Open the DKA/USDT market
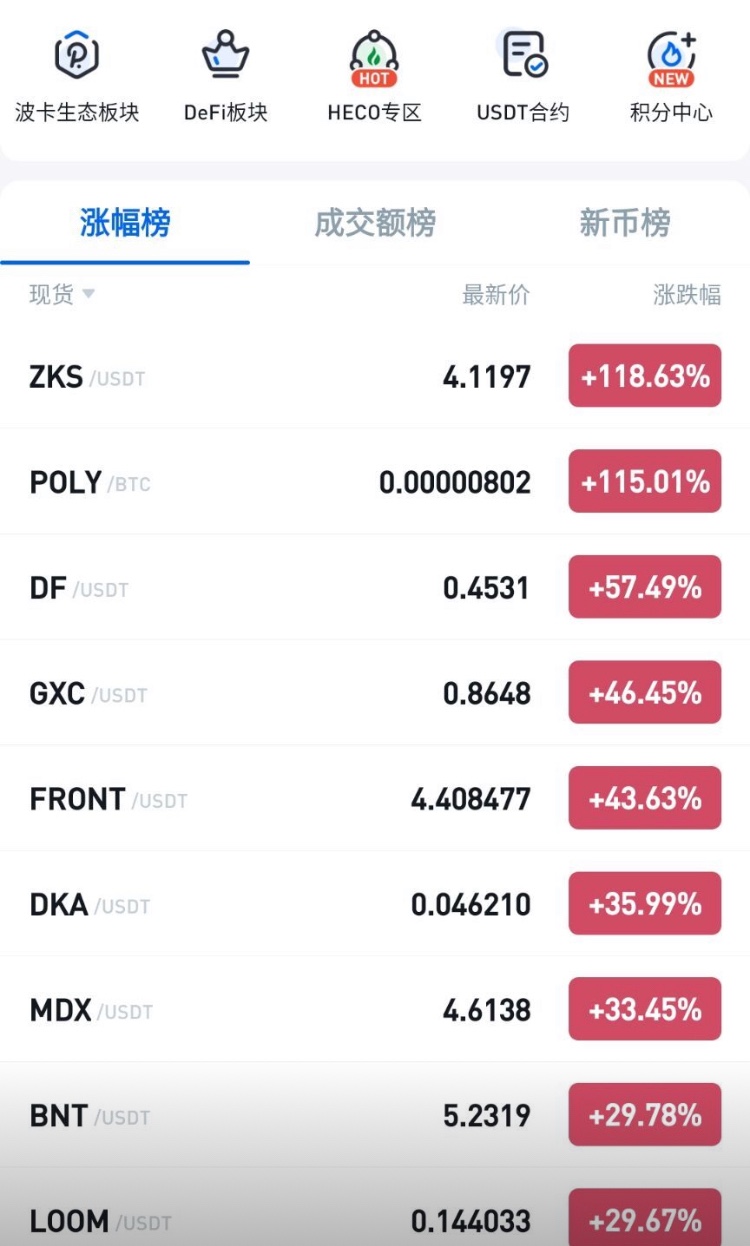 click(375, 905)
